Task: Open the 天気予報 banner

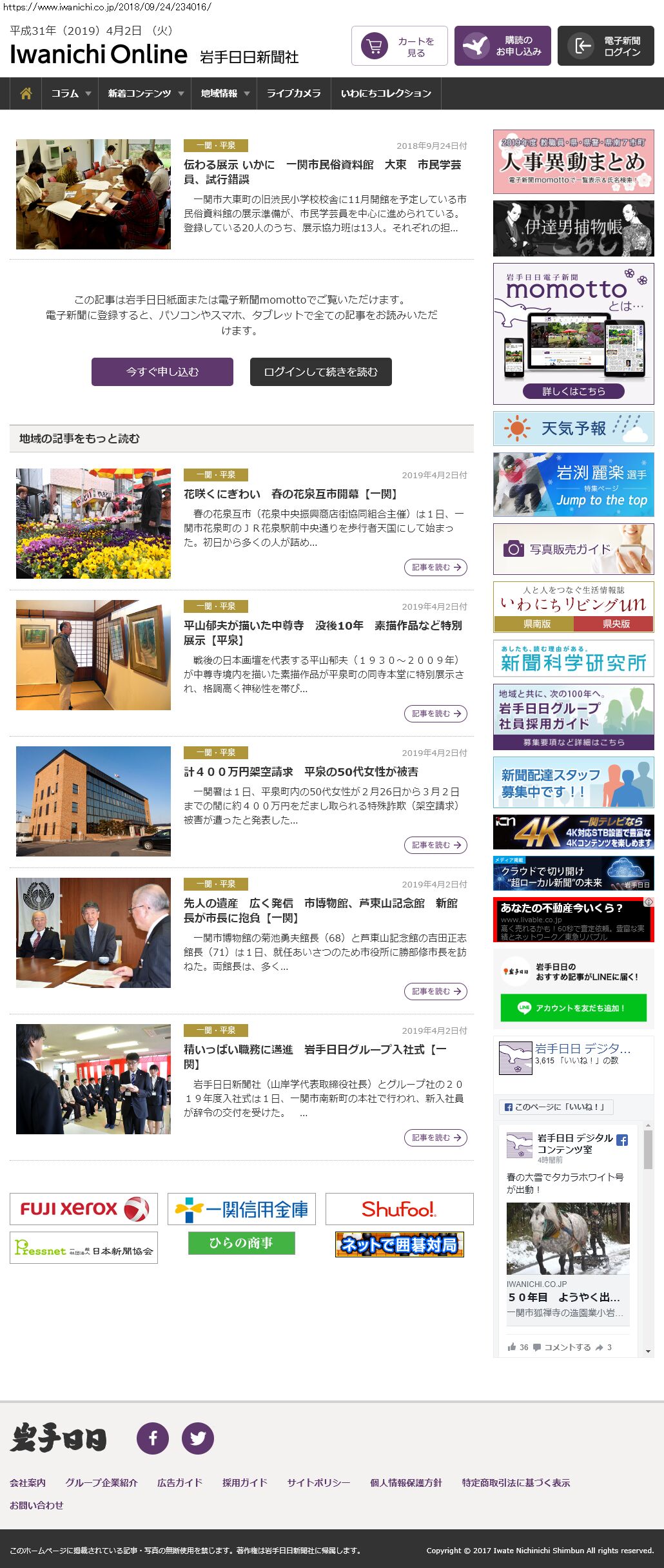Action: 574,429
